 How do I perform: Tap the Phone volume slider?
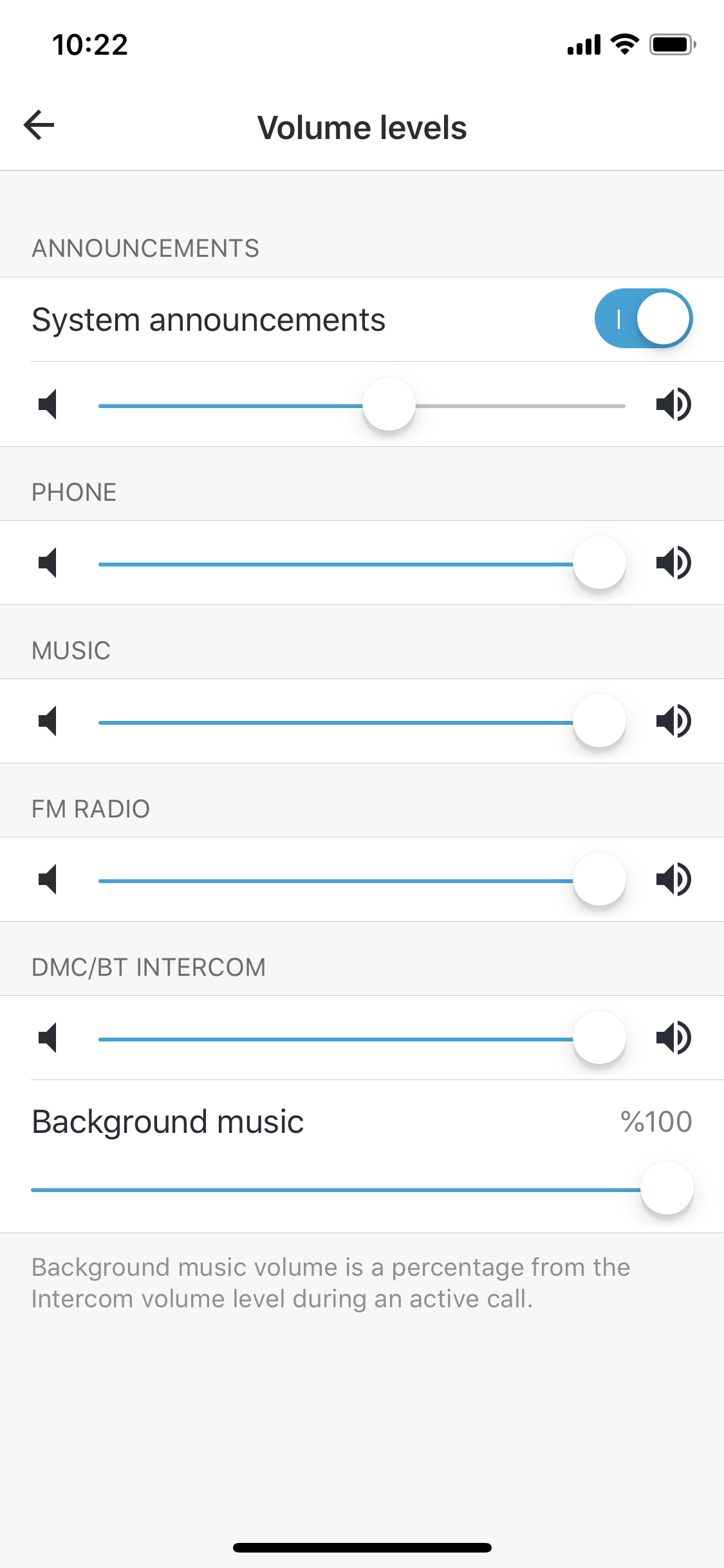[362, 563]
